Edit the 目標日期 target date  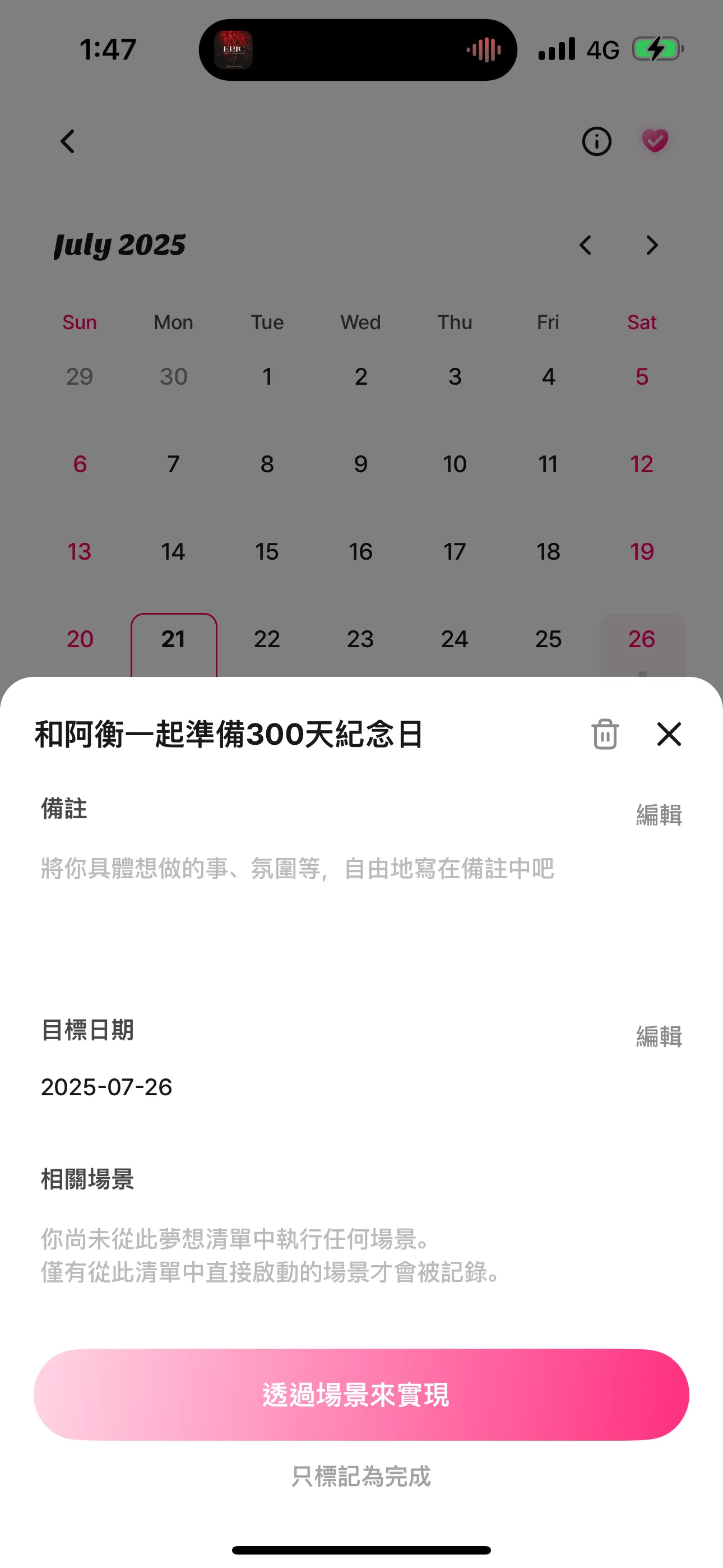coord(659,1036)
